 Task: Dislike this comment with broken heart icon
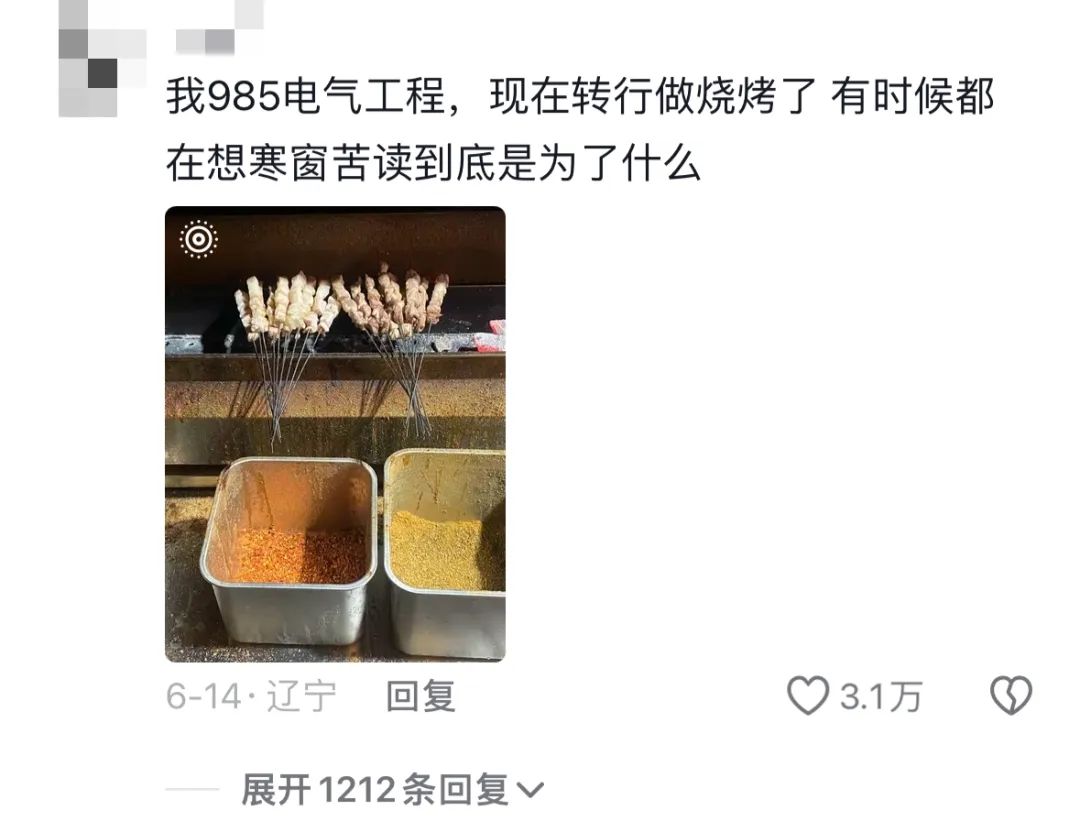(x=1010, y=696)
